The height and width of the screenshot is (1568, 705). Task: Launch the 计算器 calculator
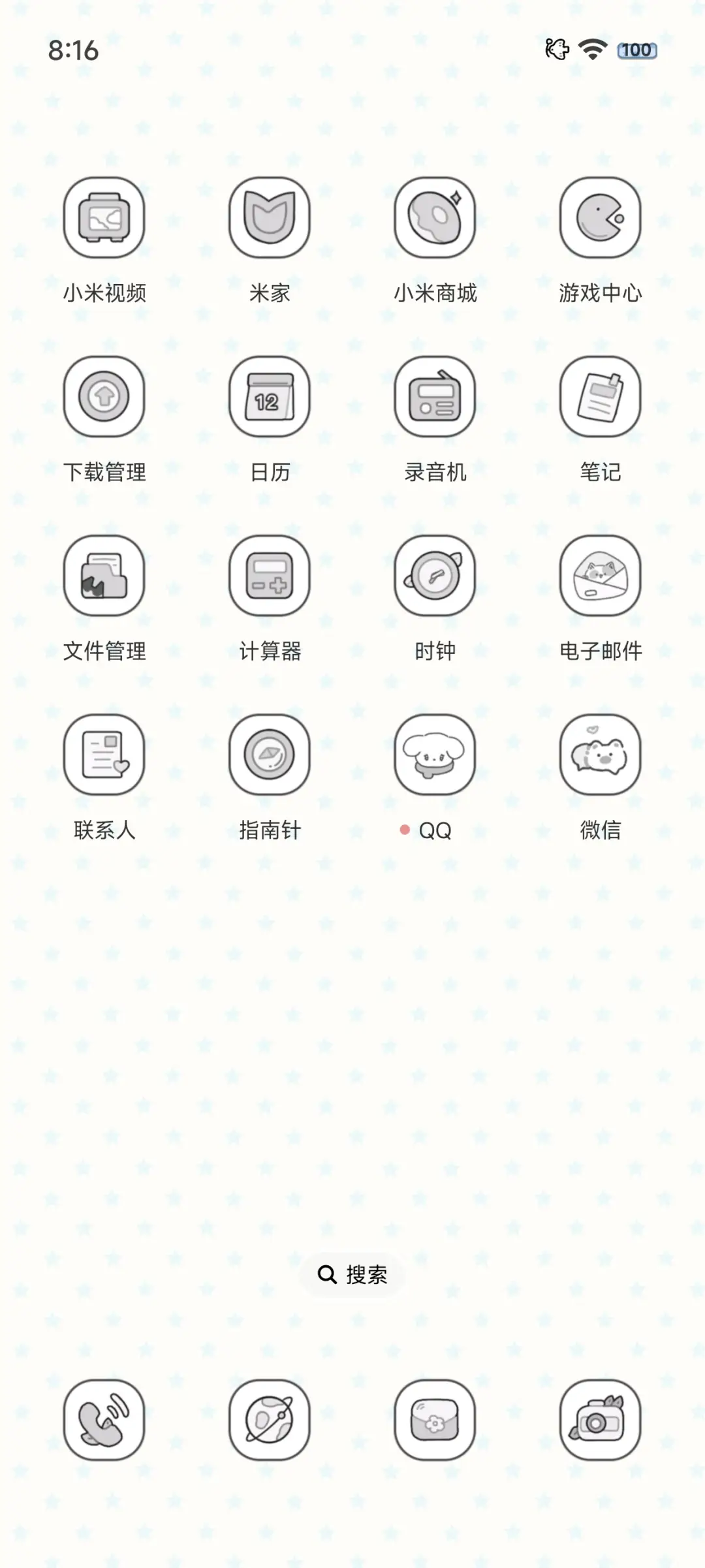pyautogui.click(x=270, y=575)
